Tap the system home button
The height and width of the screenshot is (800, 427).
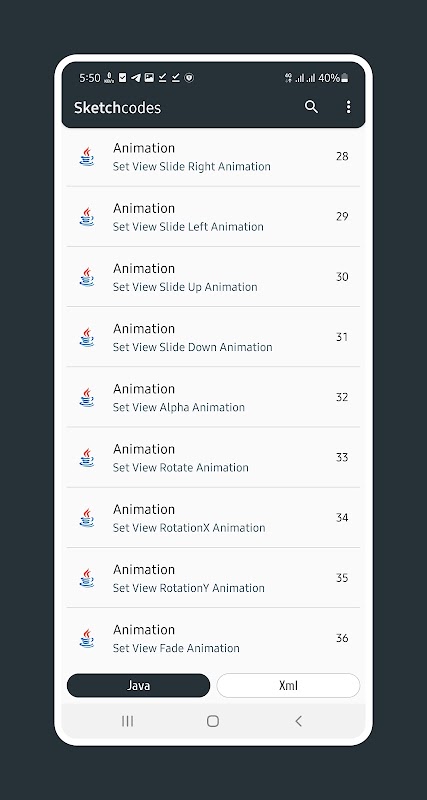coord(213,721)
